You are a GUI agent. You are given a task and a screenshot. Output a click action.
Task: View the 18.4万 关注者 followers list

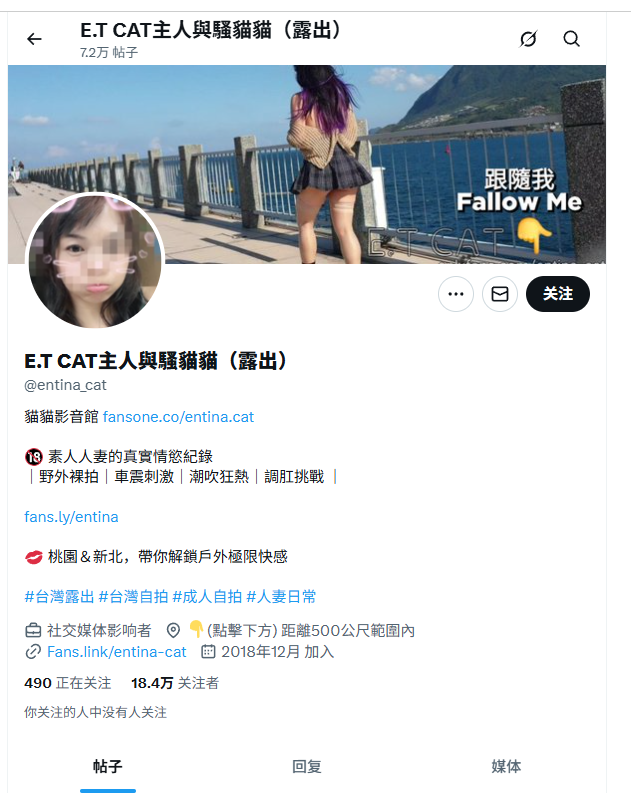pyautogui.click(x=175, y=683)
